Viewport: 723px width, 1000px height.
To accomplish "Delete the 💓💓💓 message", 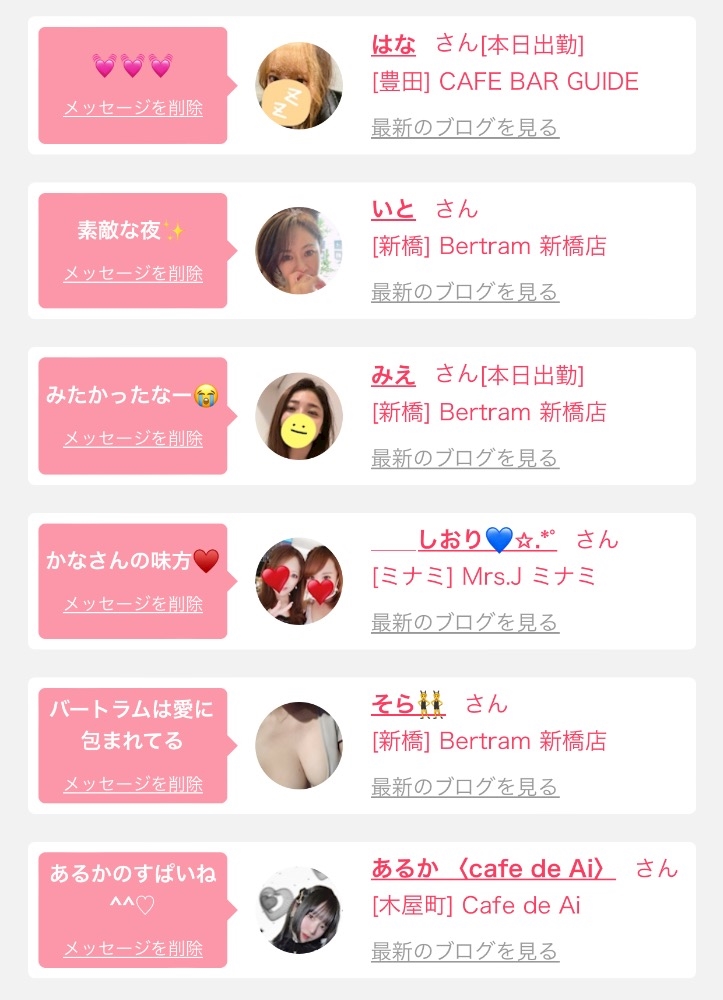I will coord(133,108).
